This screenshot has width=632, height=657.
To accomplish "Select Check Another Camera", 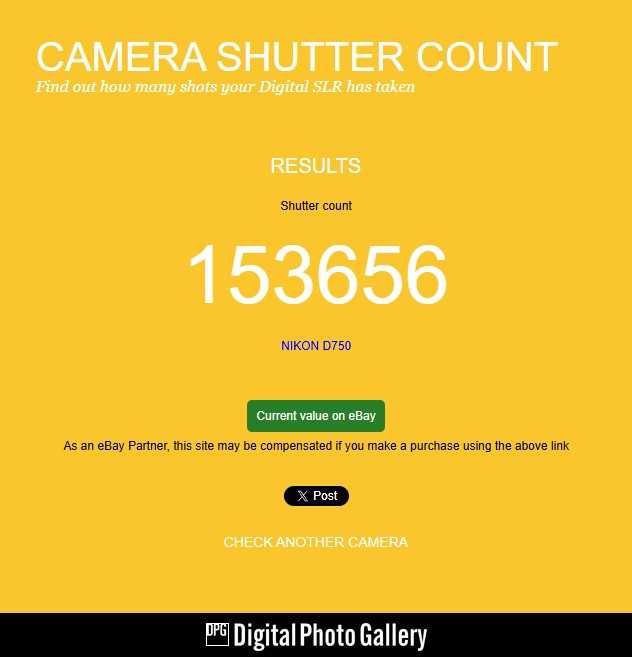I will tap(316, 542).
